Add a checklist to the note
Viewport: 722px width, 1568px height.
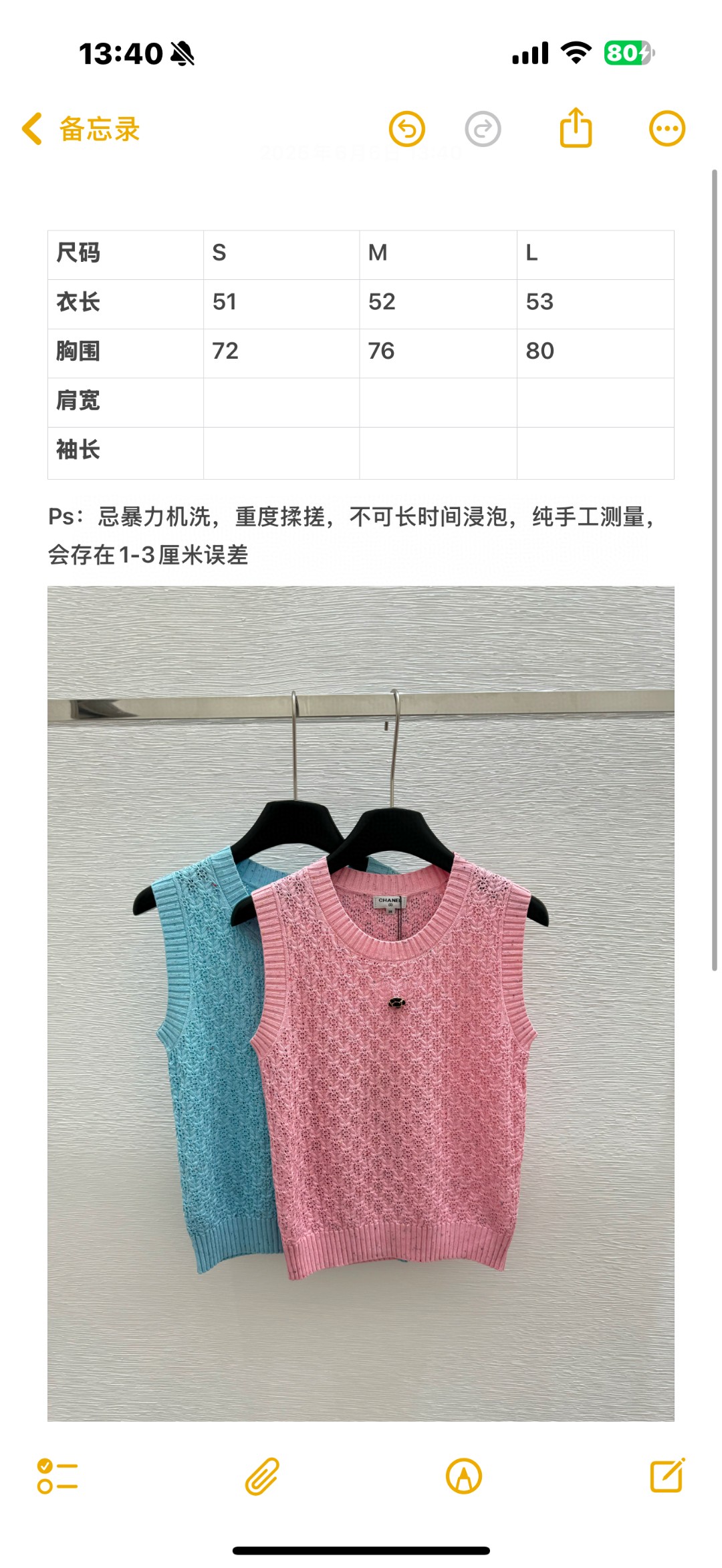coord(57,1476)
